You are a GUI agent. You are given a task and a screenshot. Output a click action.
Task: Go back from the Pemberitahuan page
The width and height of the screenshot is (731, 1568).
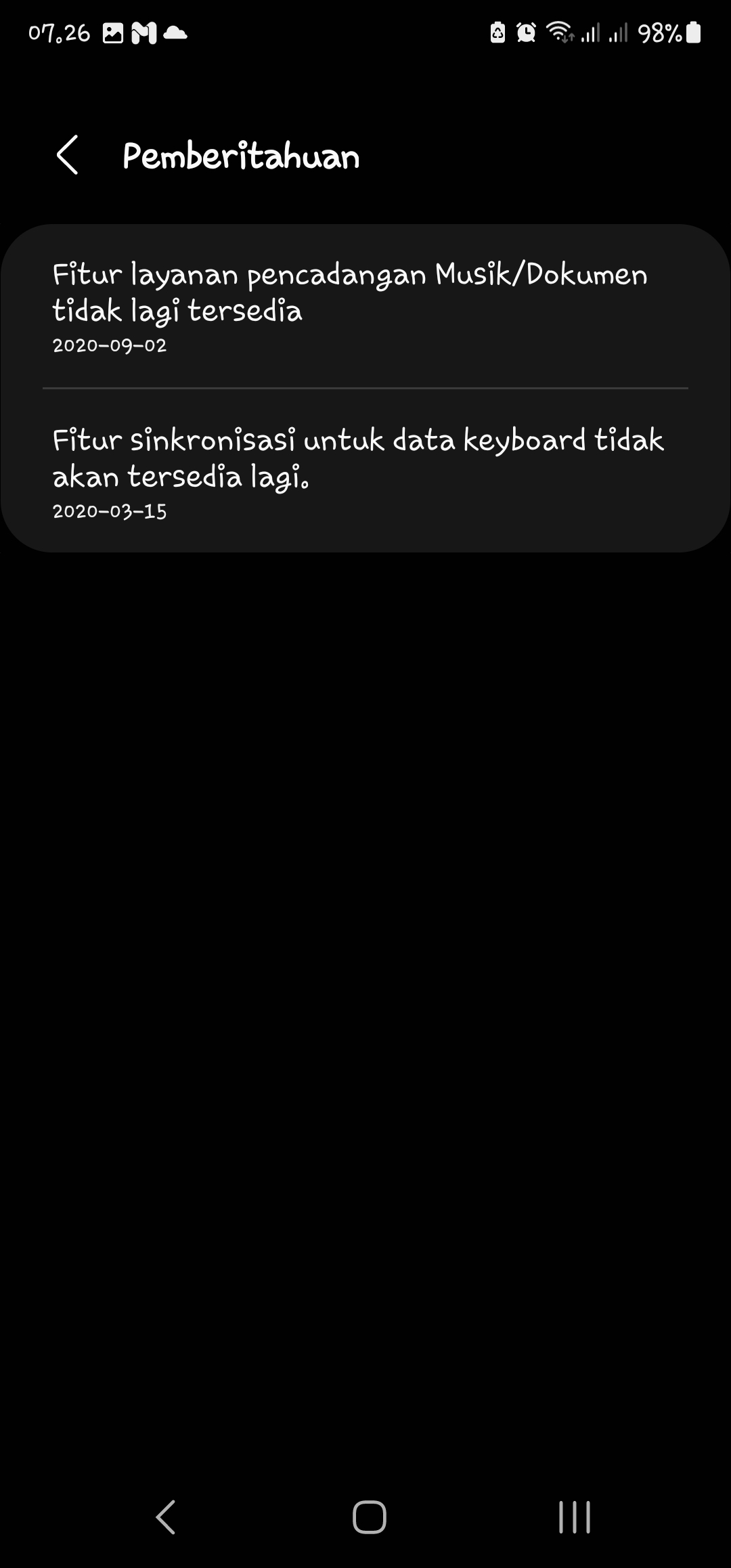67,155
